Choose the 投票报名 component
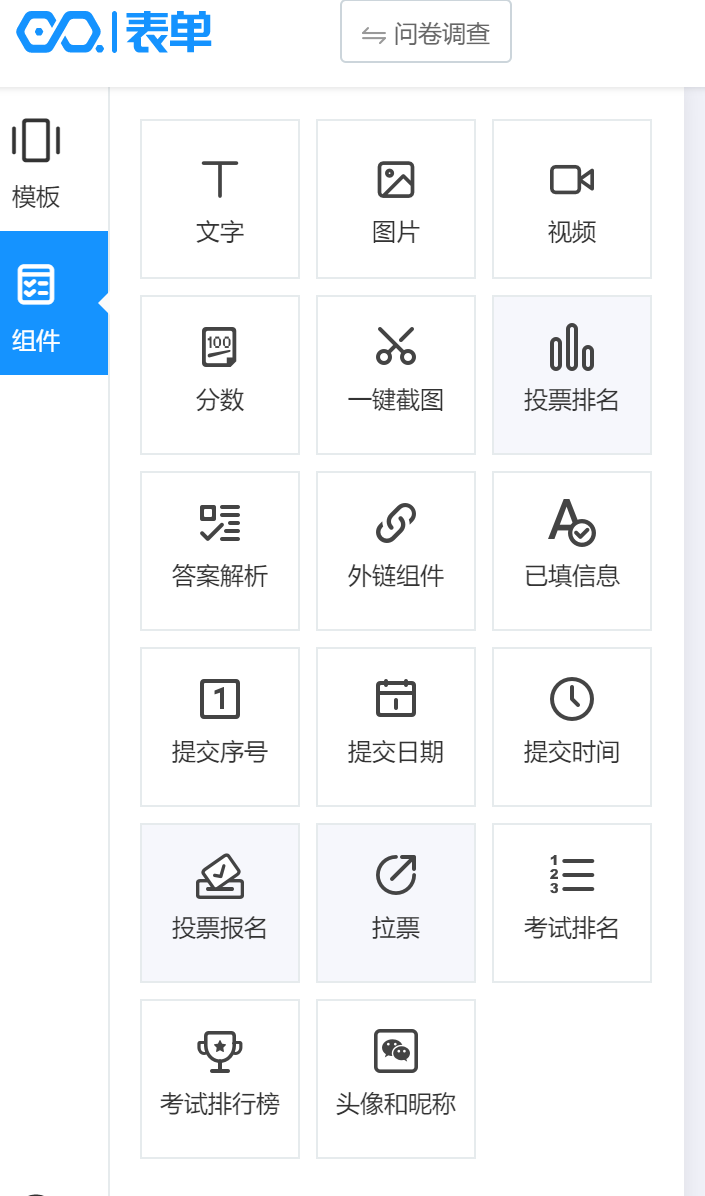Screen dimensions: 705x1196 click(x=220, y=903)
